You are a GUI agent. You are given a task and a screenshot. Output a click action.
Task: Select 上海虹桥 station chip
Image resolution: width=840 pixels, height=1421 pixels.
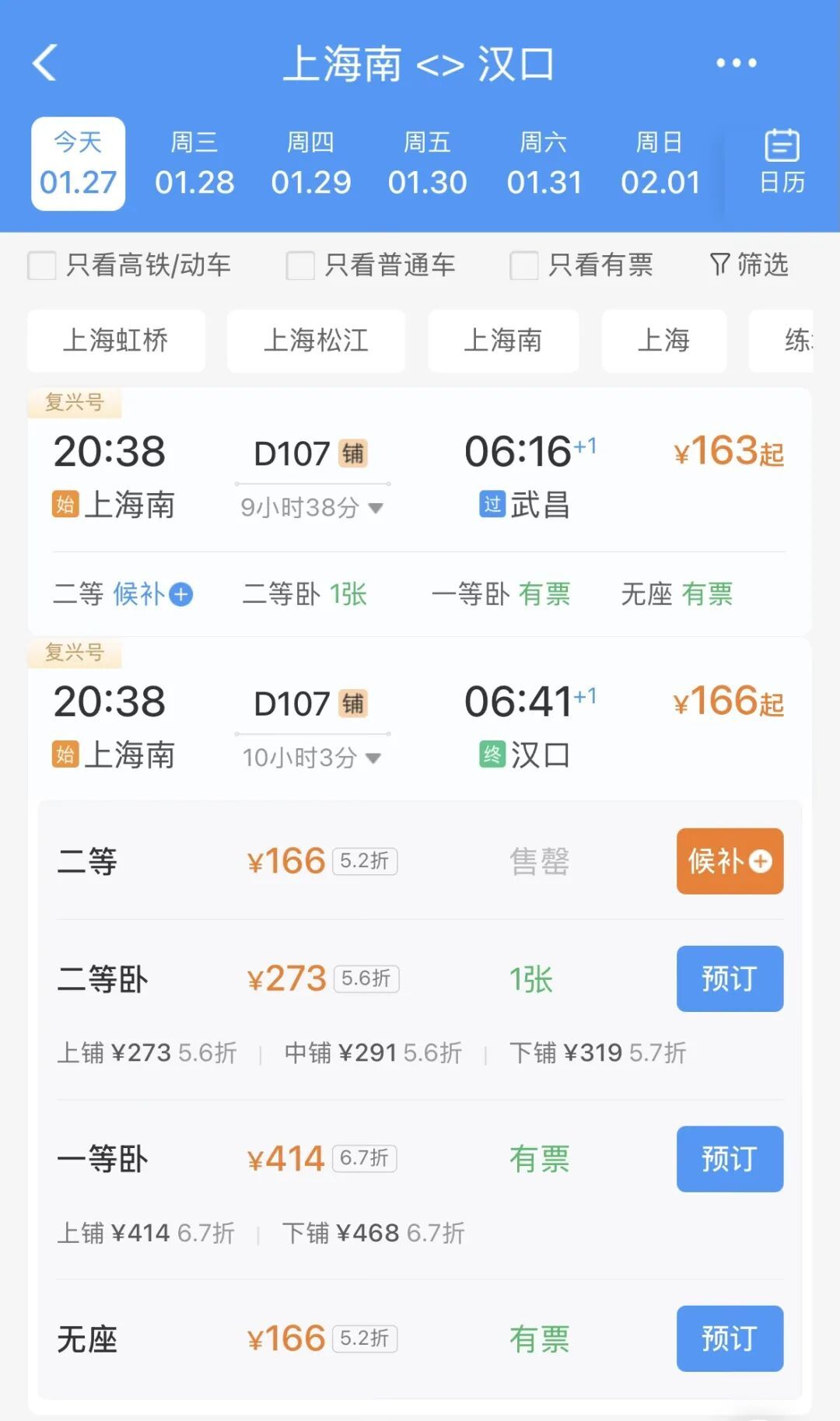click(115, 341)
